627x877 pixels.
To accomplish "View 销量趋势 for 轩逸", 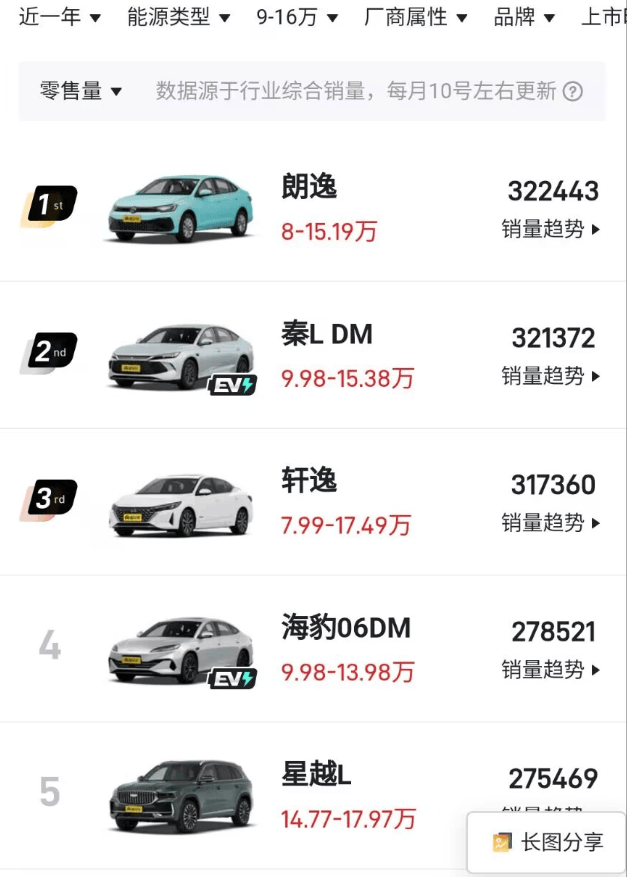I will (550, 523).
